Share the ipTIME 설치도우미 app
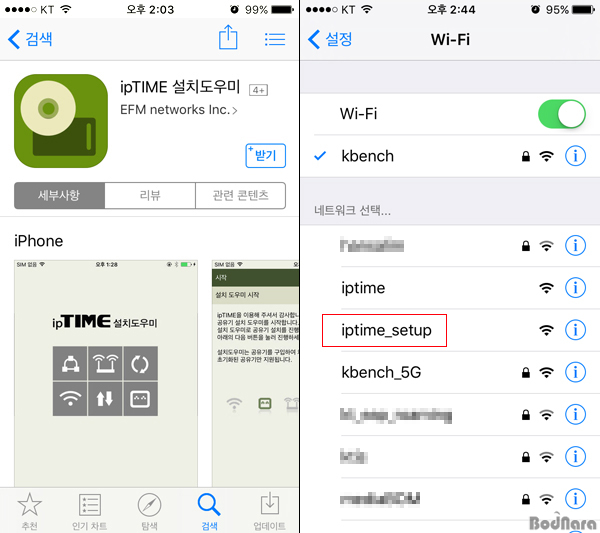This screenshot has width=600, height=533. [x=228, y=38]
